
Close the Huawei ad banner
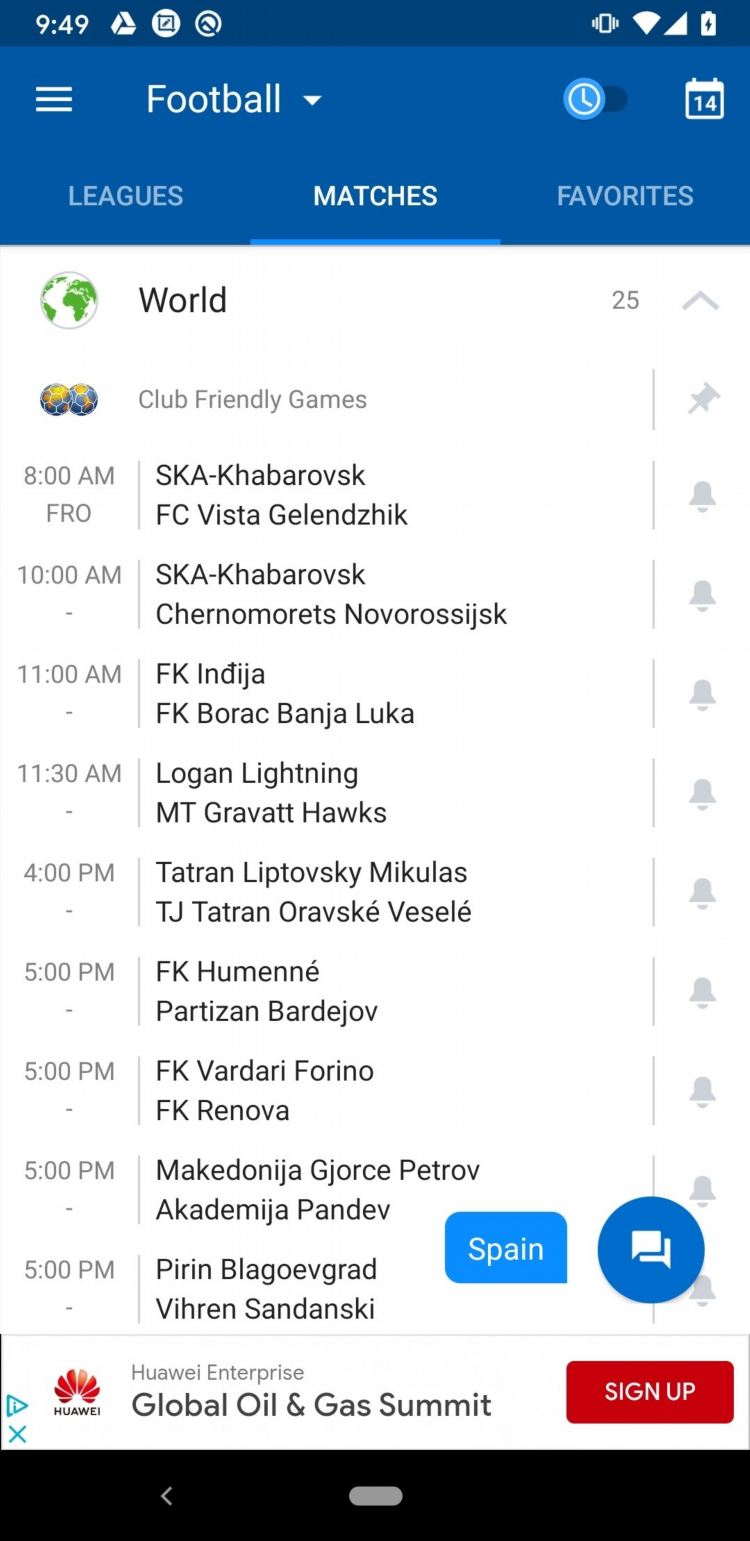pyautogui.click(x=17, y=1434)
